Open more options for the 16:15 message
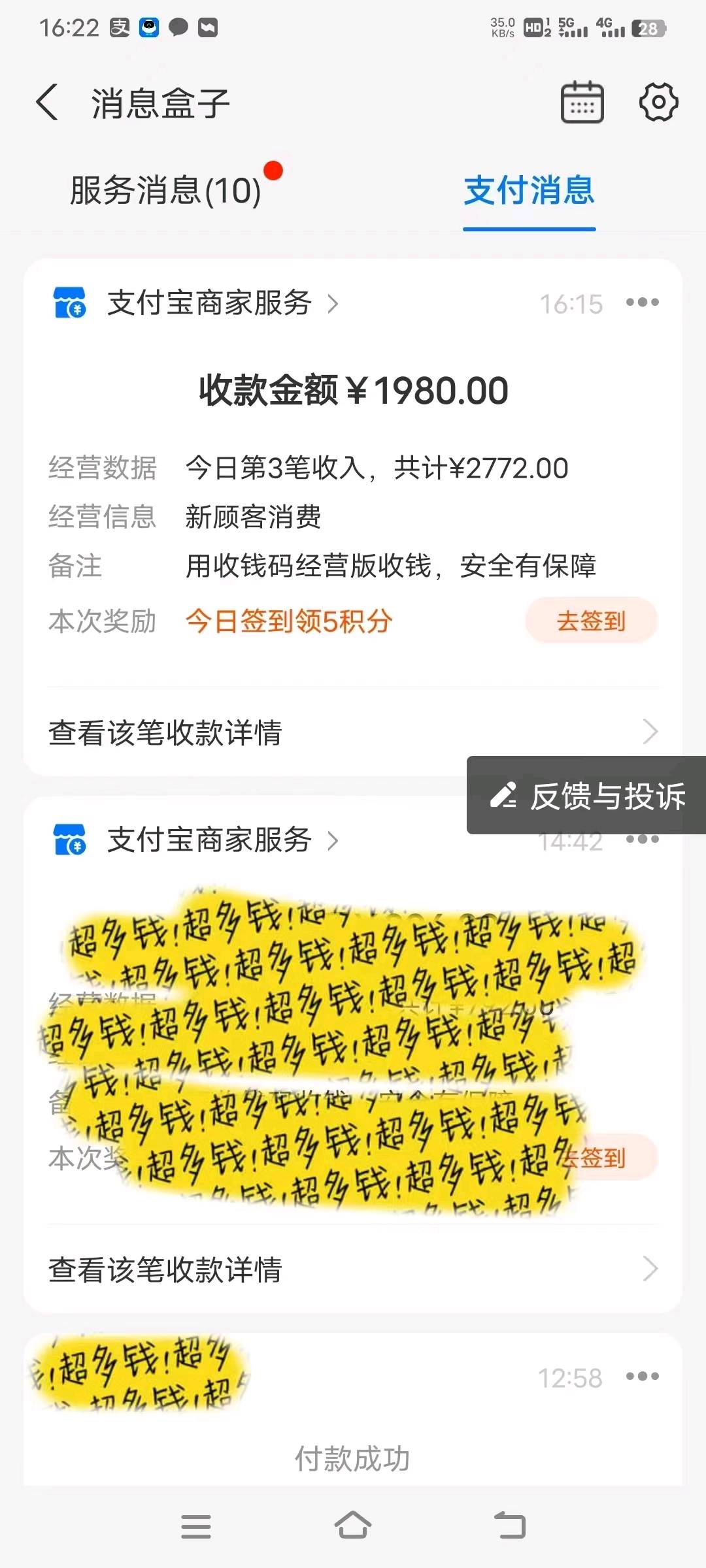 point(642,302)
